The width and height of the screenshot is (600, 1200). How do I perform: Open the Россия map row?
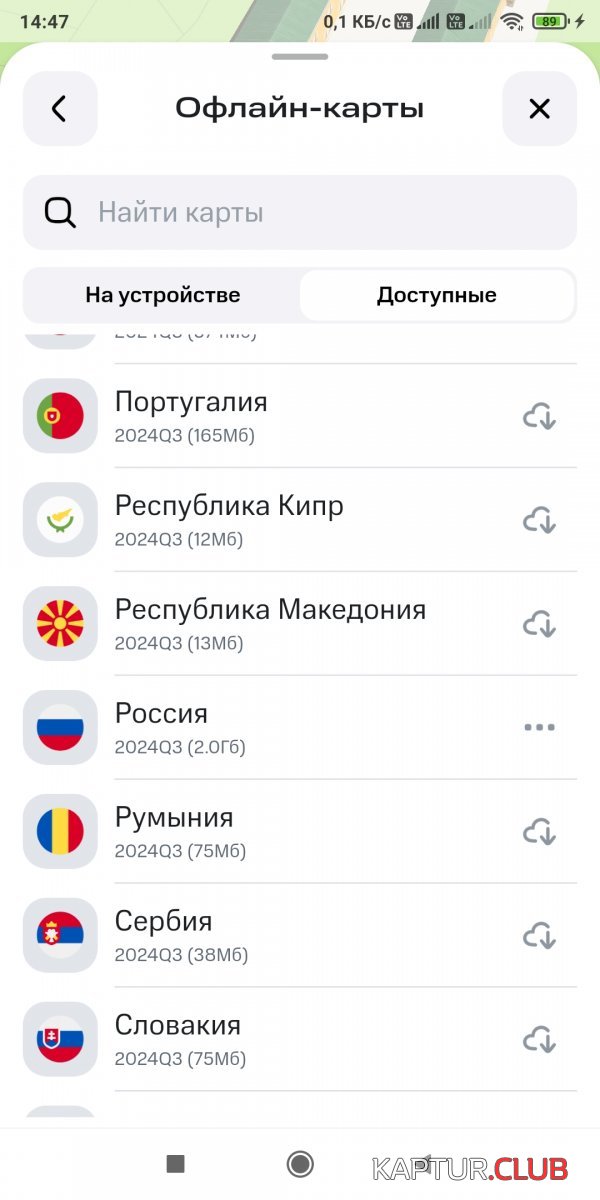300,728
